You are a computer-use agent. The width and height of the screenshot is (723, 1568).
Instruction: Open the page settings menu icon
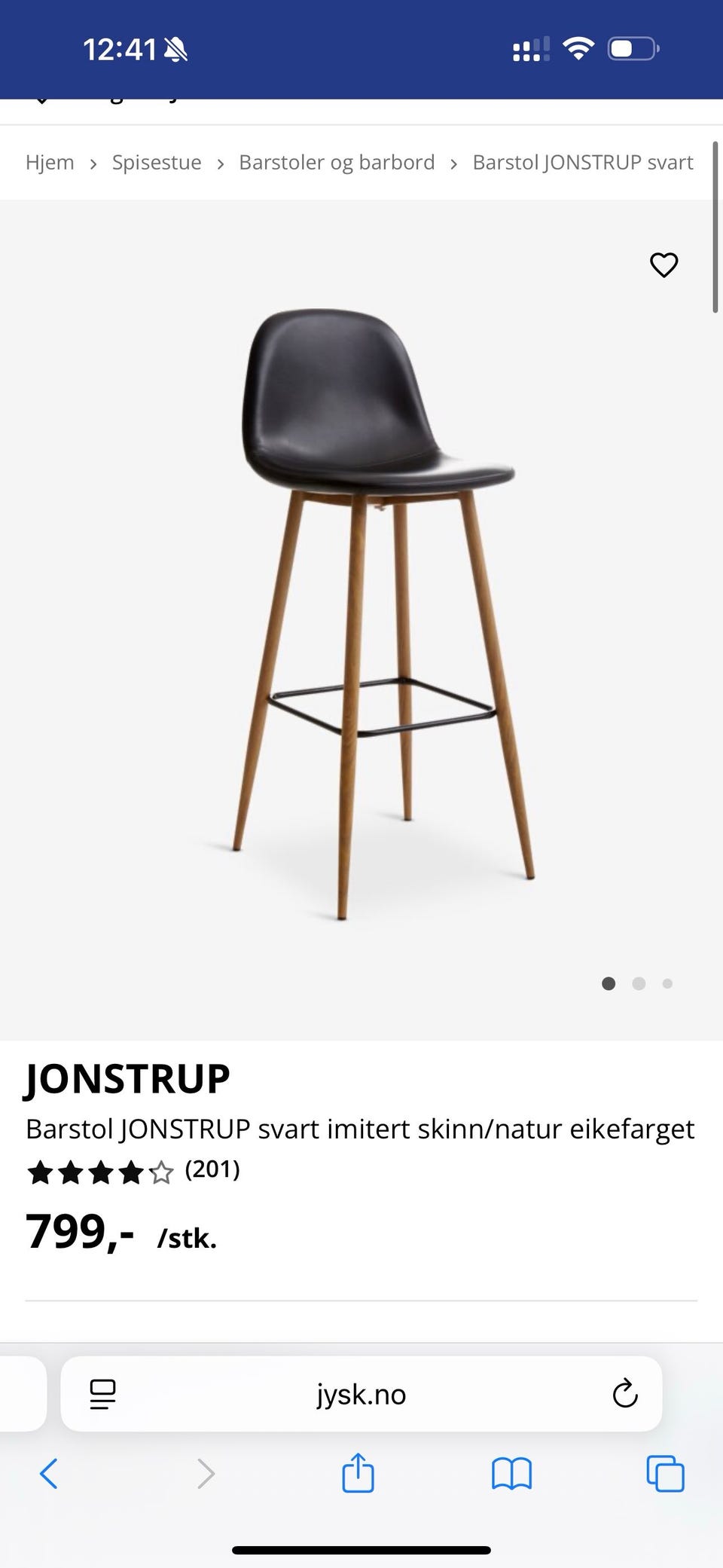tap(102, 1395)
